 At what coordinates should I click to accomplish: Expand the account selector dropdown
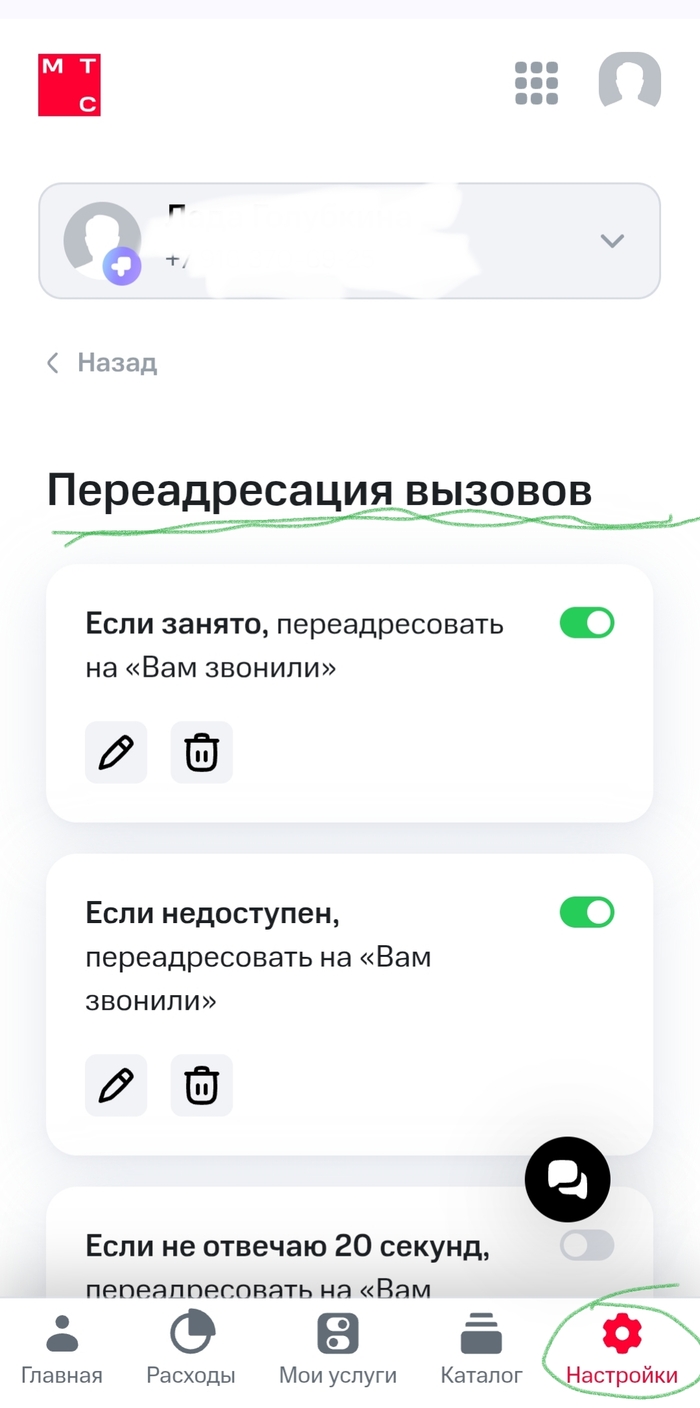click(x=611, y=241)
